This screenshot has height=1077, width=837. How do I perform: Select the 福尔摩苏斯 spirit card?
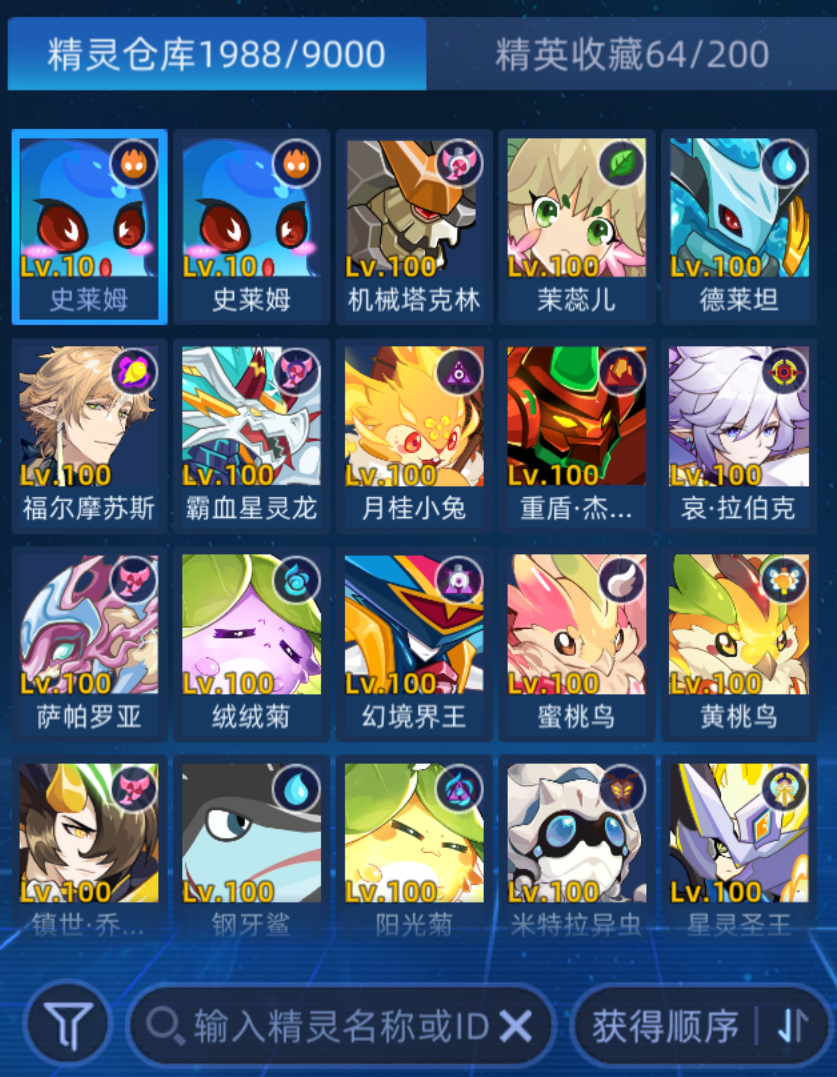point(89,432)
